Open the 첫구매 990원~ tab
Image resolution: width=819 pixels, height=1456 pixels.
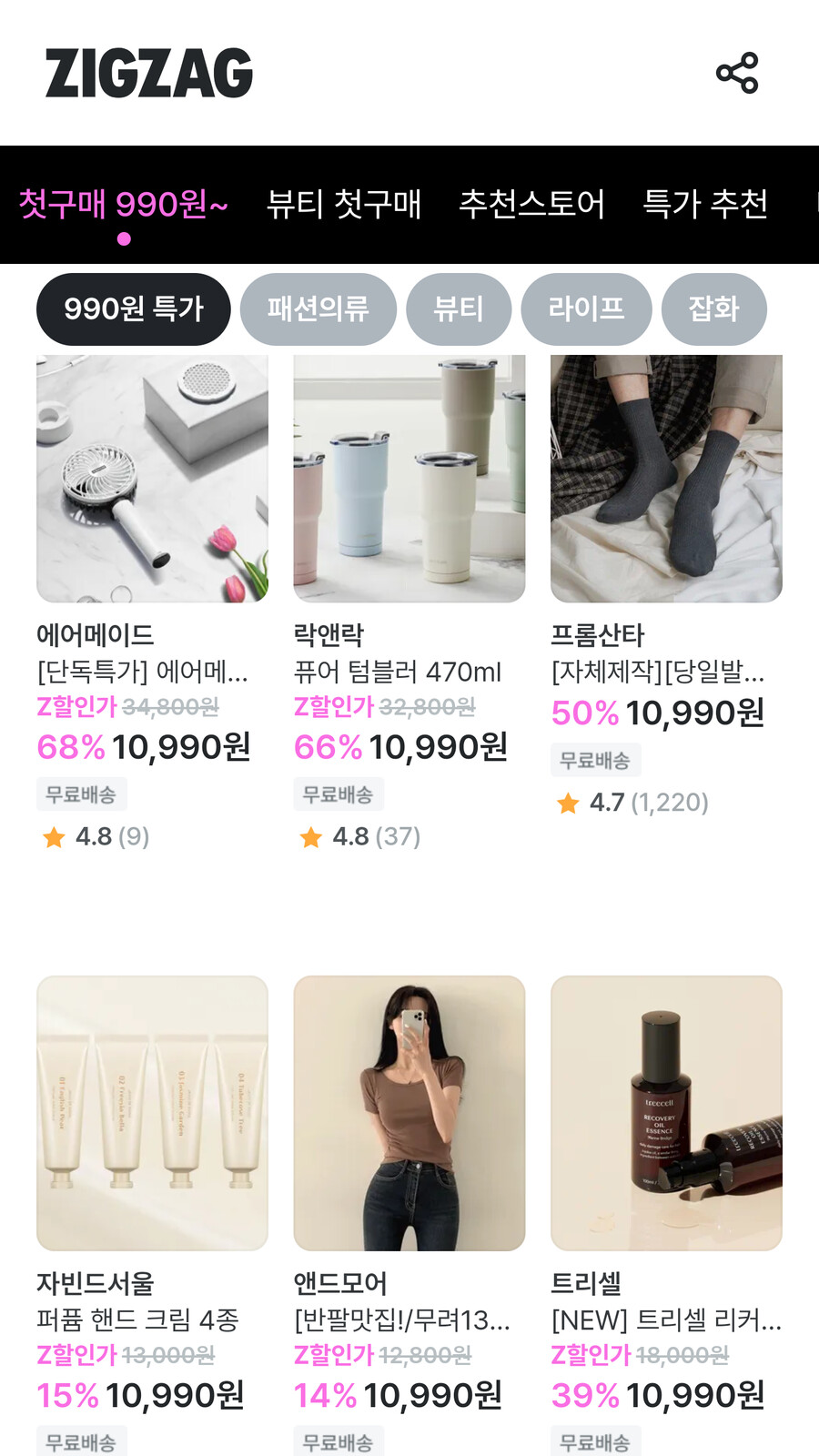tap(125, 203)
